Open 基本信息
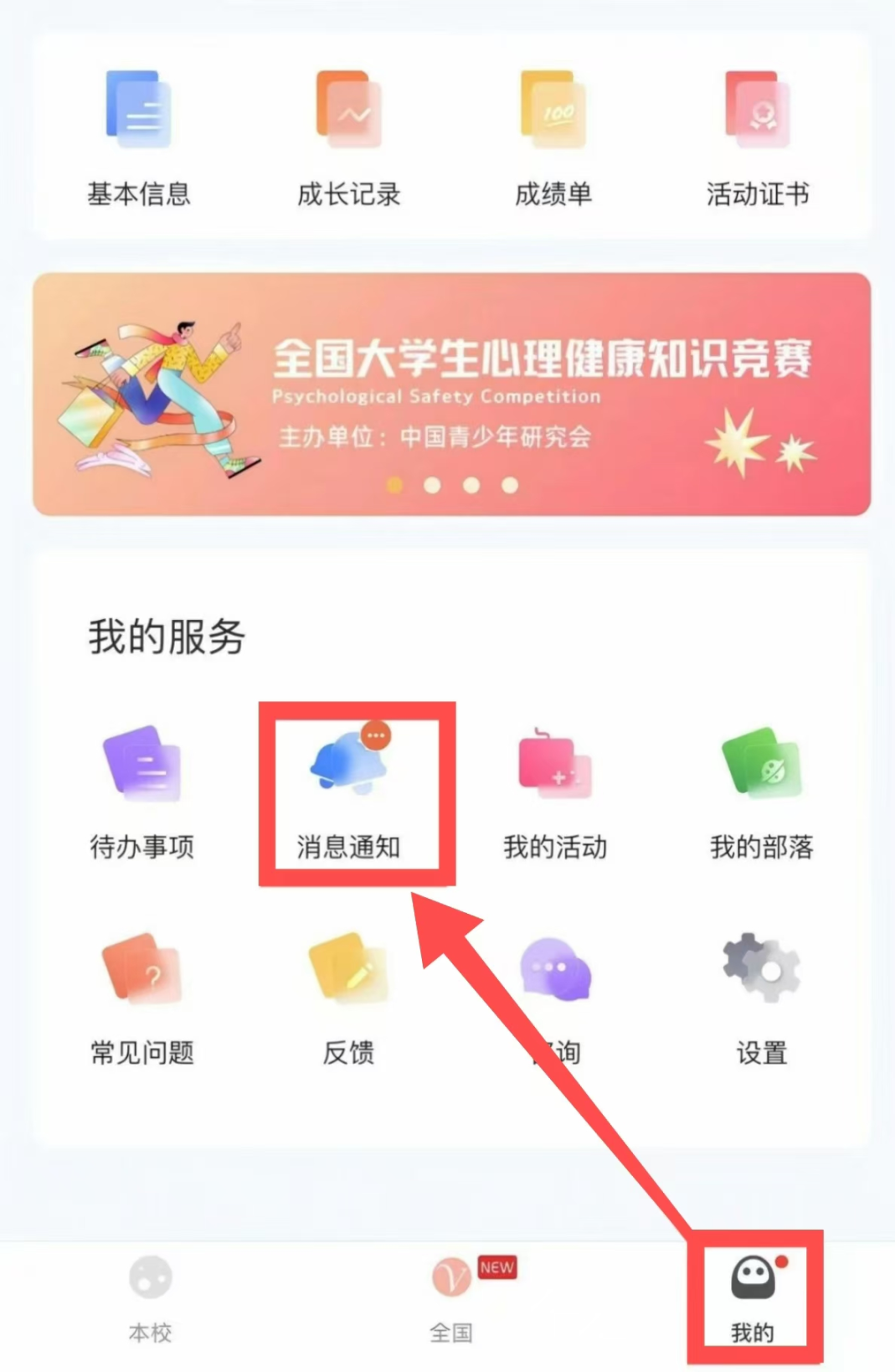This screenshot has height=1372, width=895. [139, 138]
